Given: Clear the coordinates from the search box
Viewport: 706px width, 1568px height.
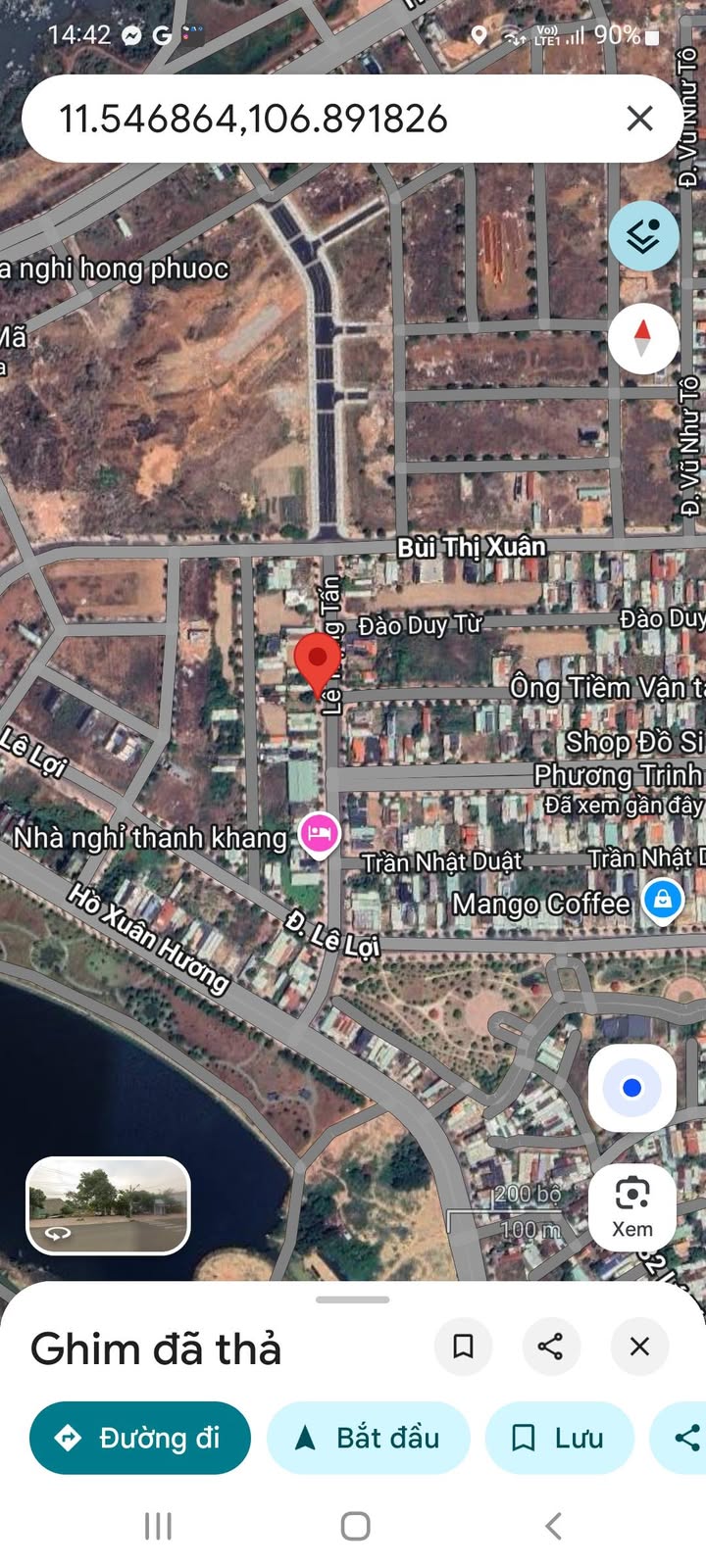Looking at the screenshot, I should point(639,120).
